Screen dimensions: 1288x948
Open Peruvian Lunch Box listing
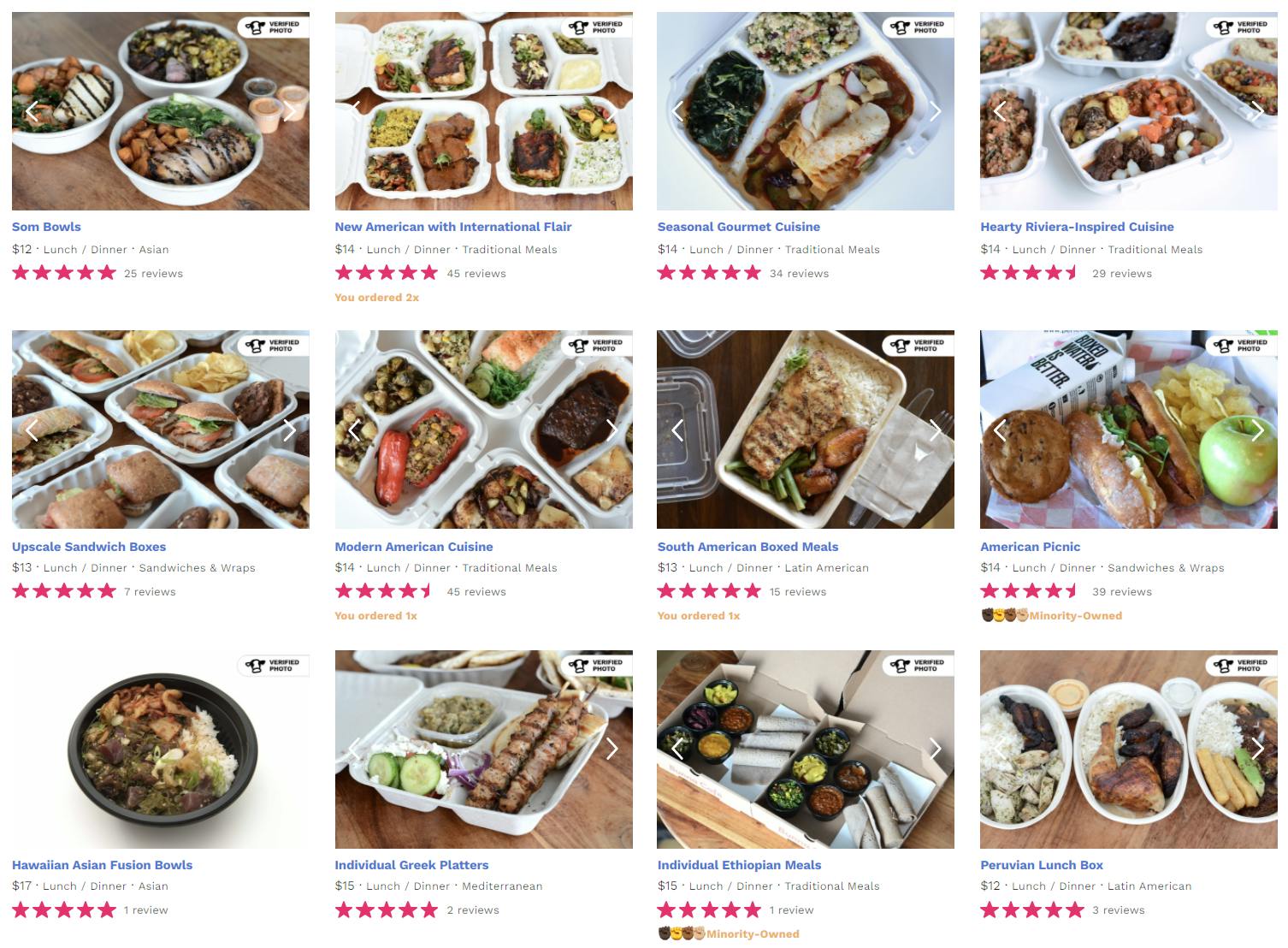click(x=1041, y=865)
